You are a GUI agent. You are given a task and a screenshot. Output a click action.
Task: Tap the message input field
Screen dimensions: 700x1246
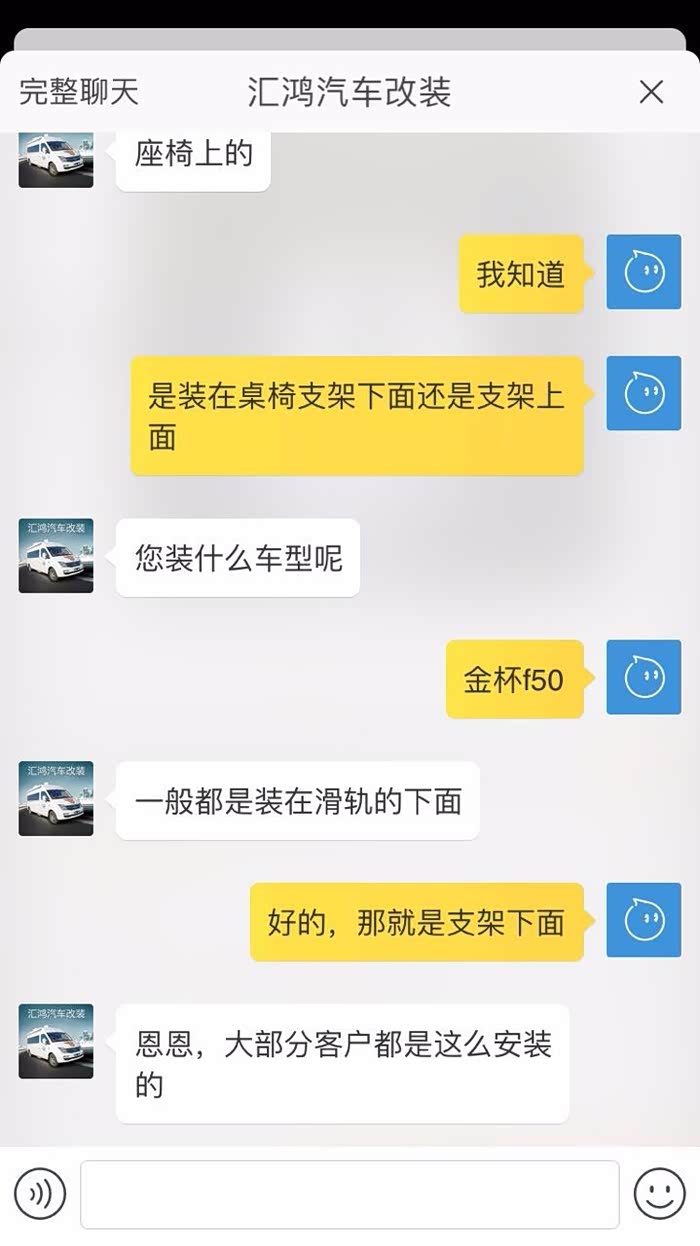click(350, 1194)
